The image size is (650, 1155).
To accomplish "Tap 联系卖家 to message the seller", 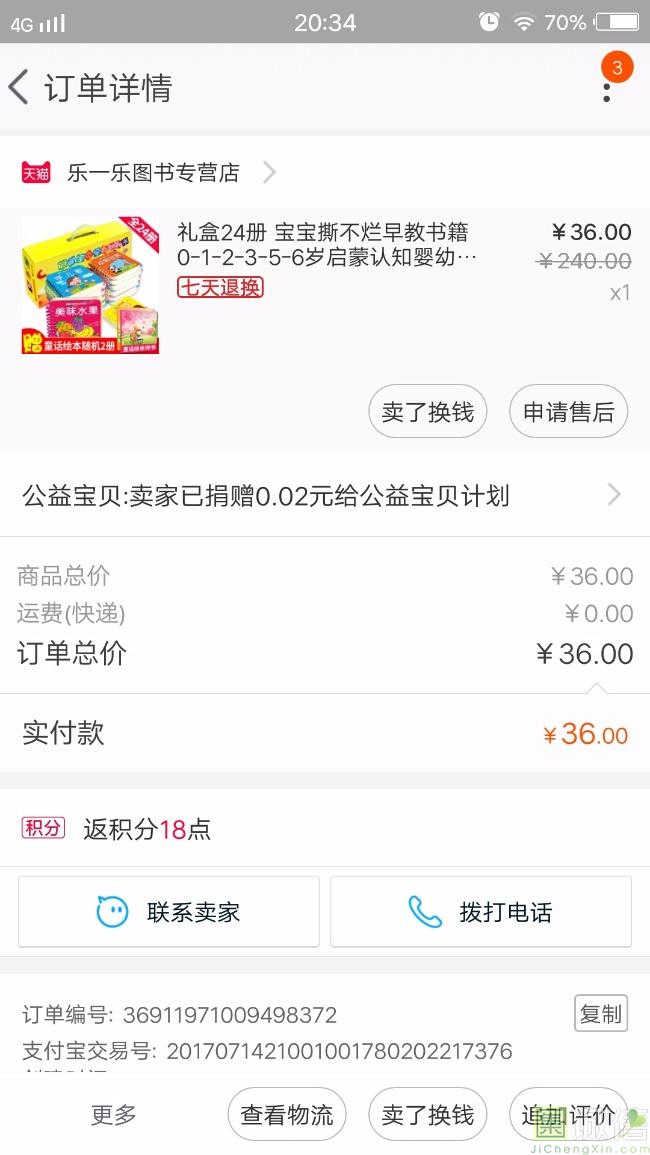I will pos(169,912).
